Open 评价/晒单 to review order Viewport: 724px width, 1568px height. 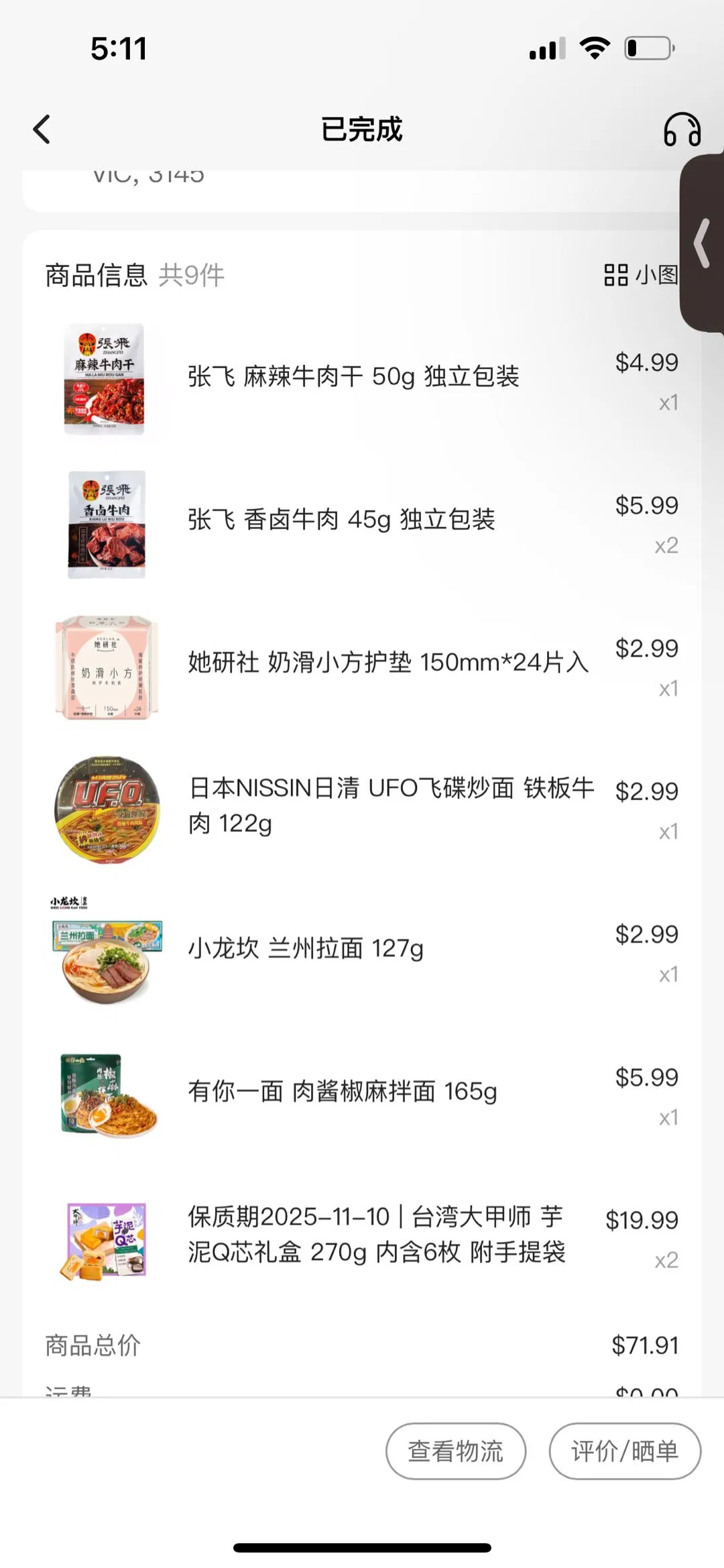point(625,1451)
